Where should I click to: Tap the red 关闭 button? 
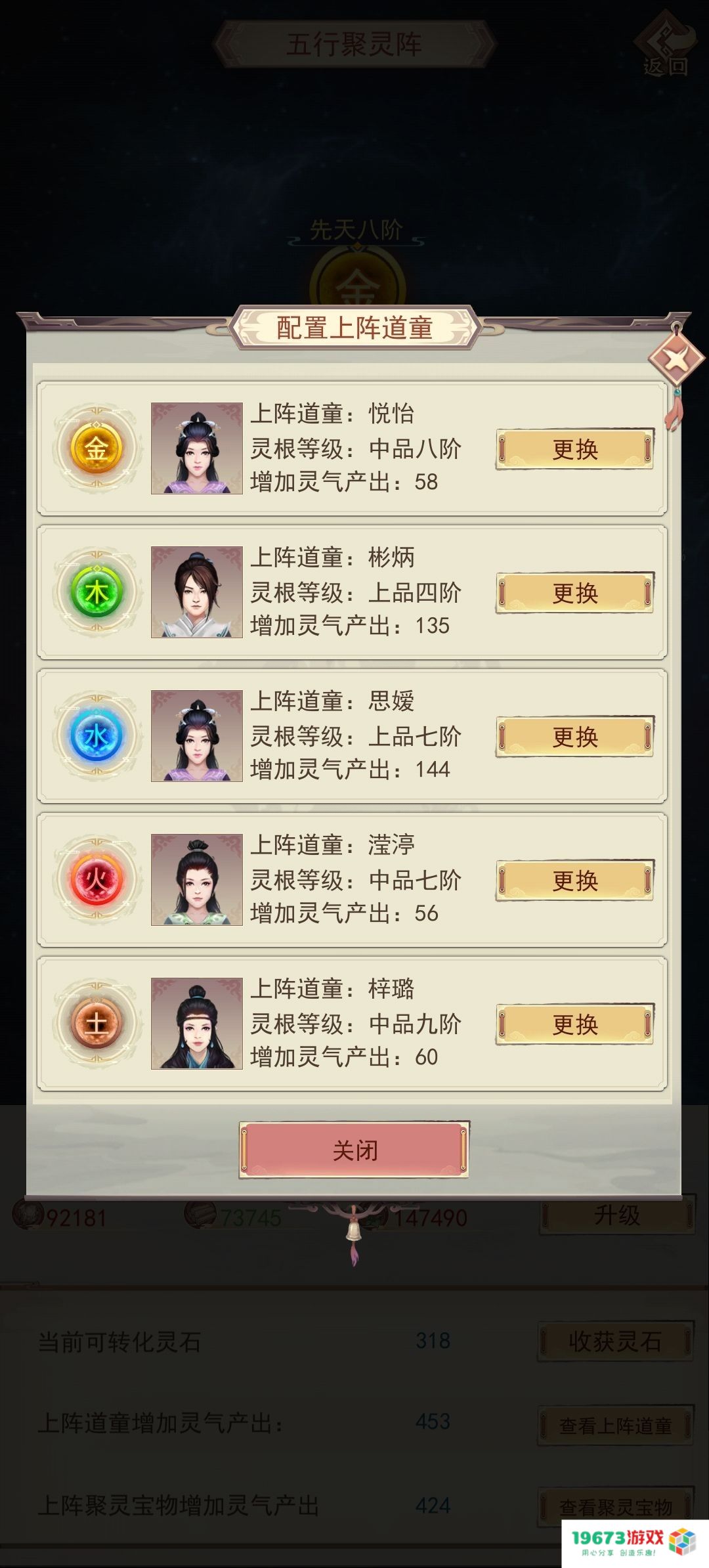pos(354,1150)
